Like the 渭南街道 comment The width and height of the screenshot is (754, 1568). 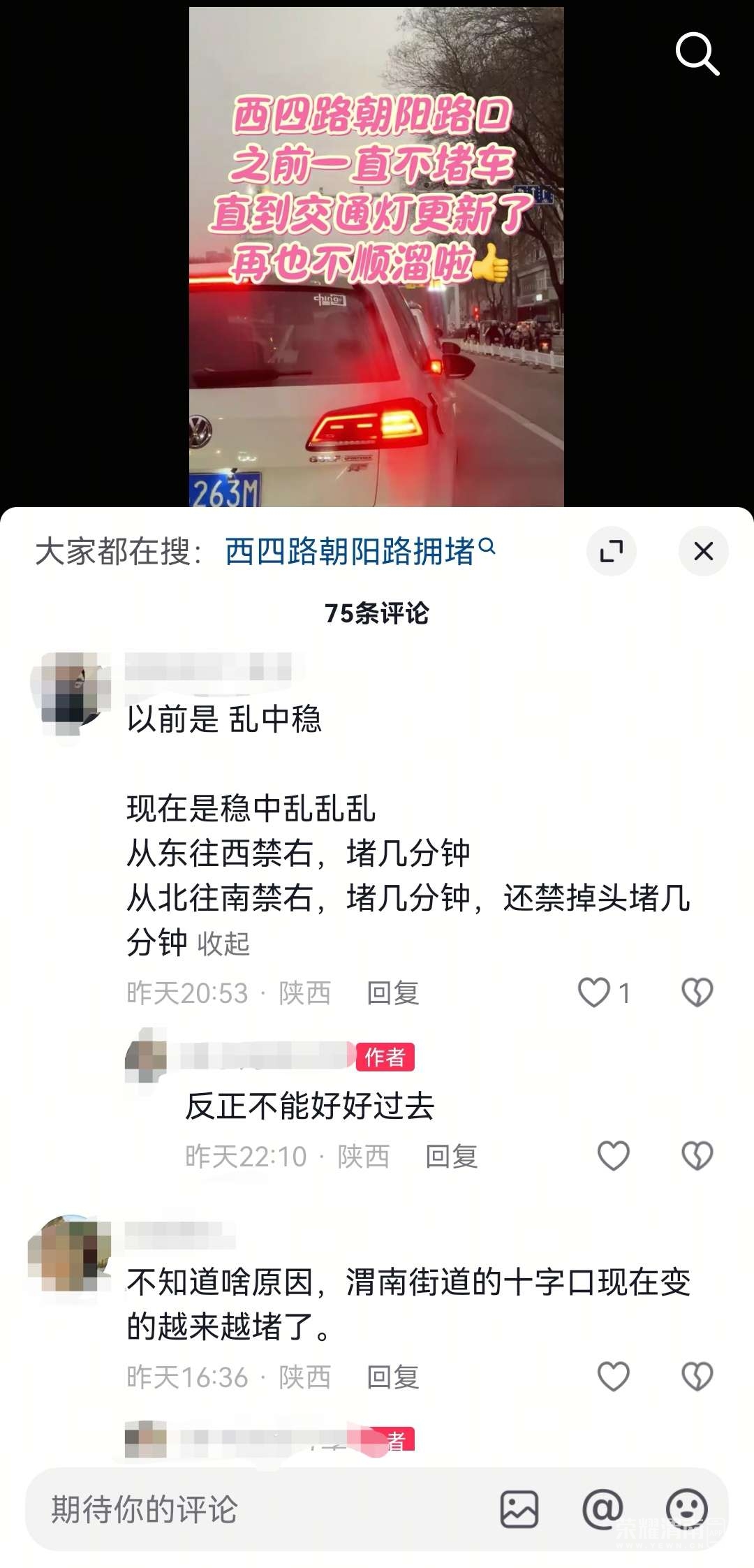click(x=614, y=1376)
